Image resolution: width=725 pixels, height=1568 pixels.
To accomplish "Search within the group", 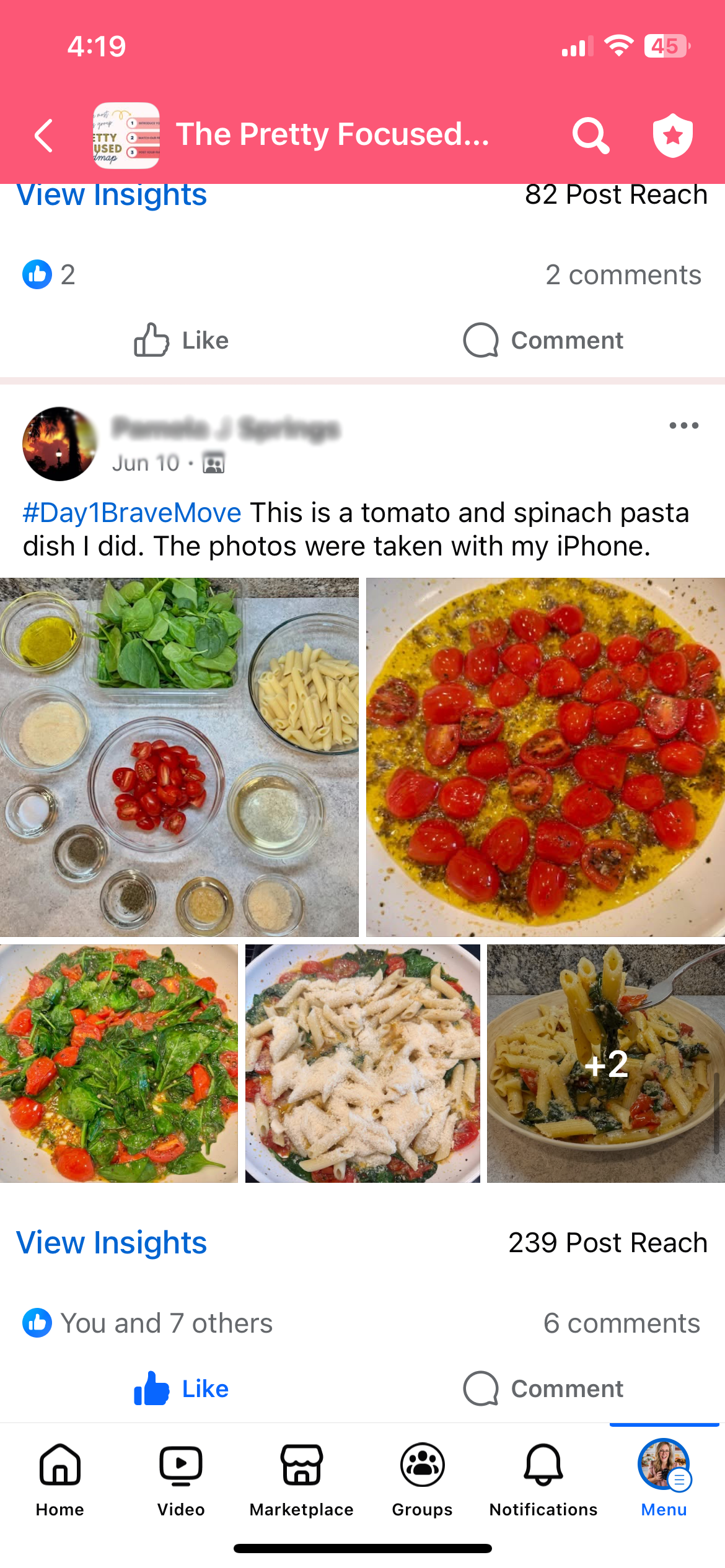I will [x=591, y=136].
